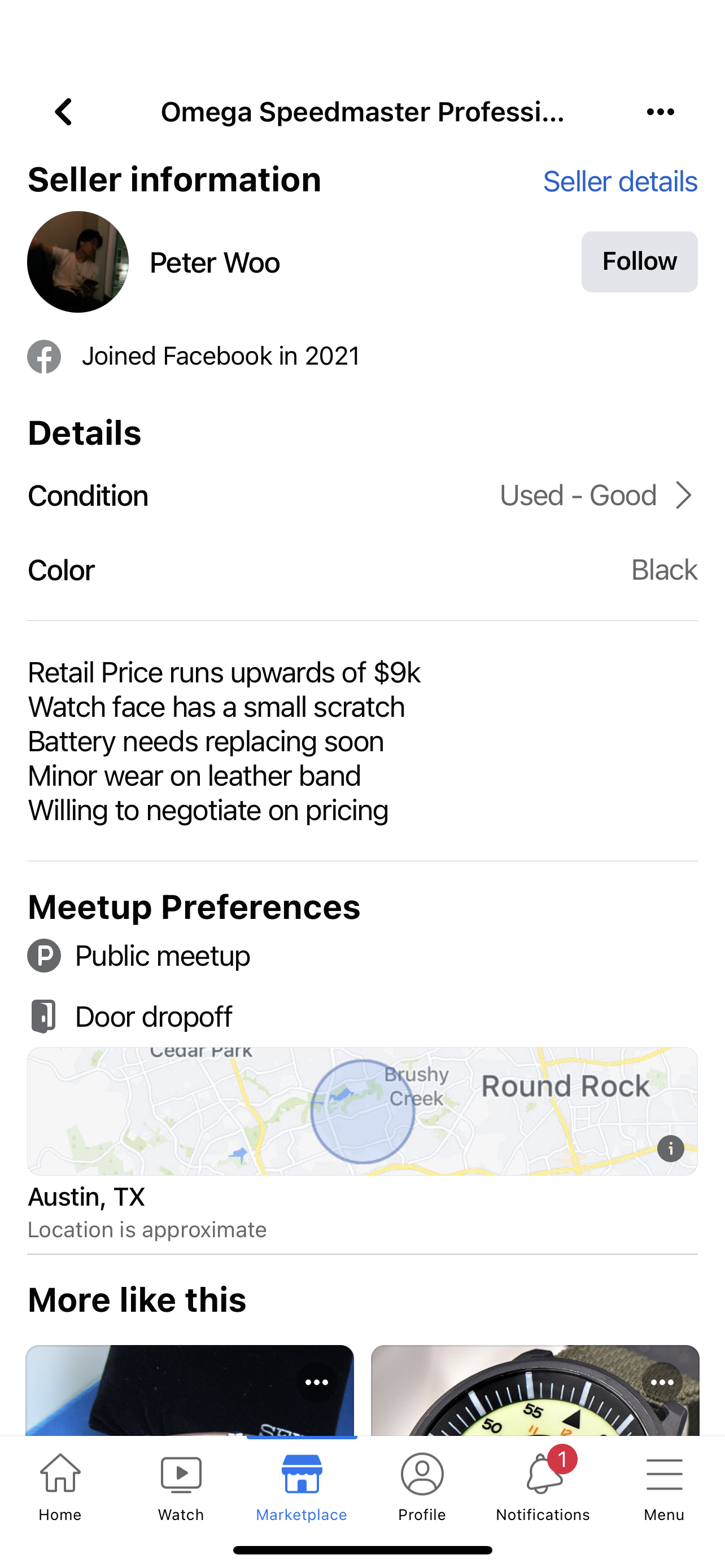Go back from the Omega Speedmaster listing
The width and height of the screenshot is (725, 1568).
(x=64, y=112)
